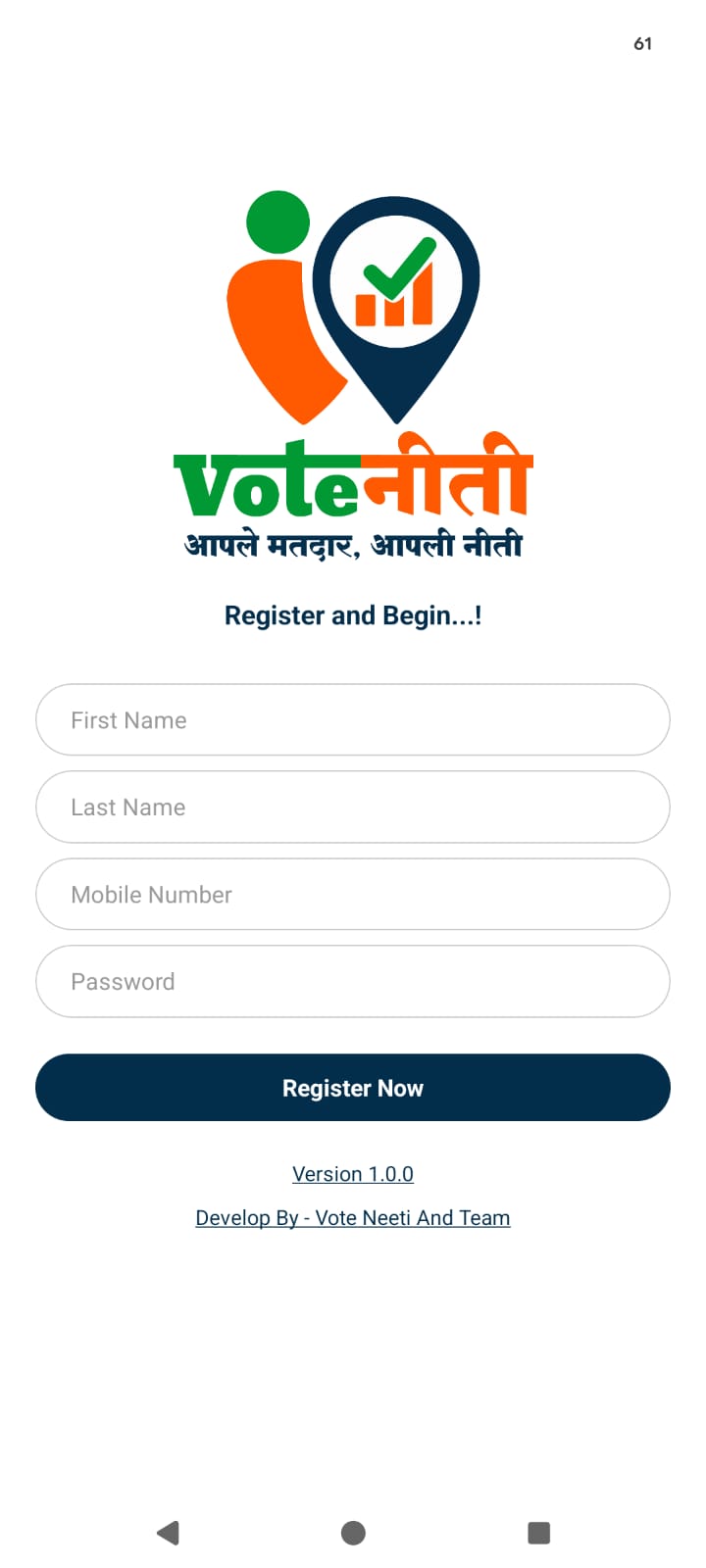Select the Mobile Number field
This screenshot has width=706, height=1568.
click(353, 895)
